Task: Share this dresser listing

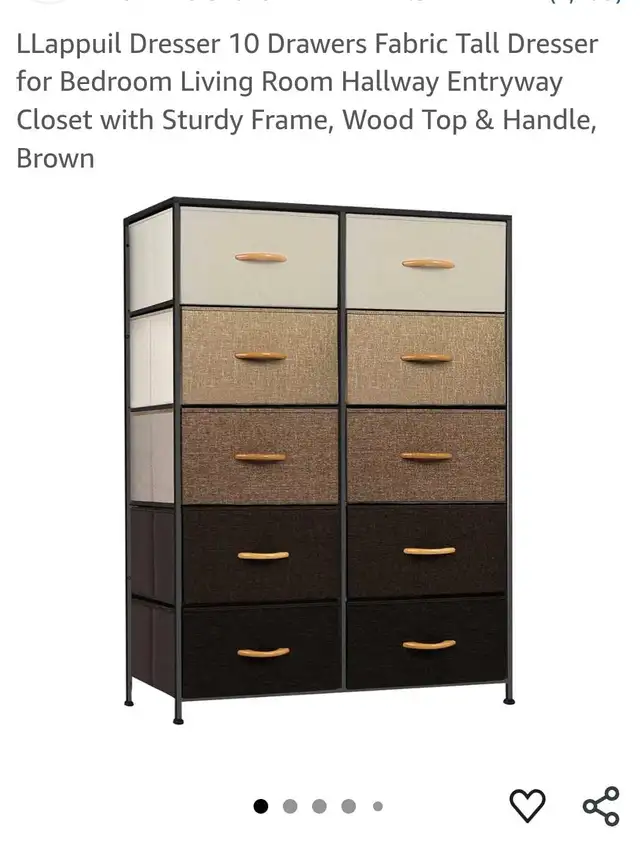Action: tap(601, 805)
